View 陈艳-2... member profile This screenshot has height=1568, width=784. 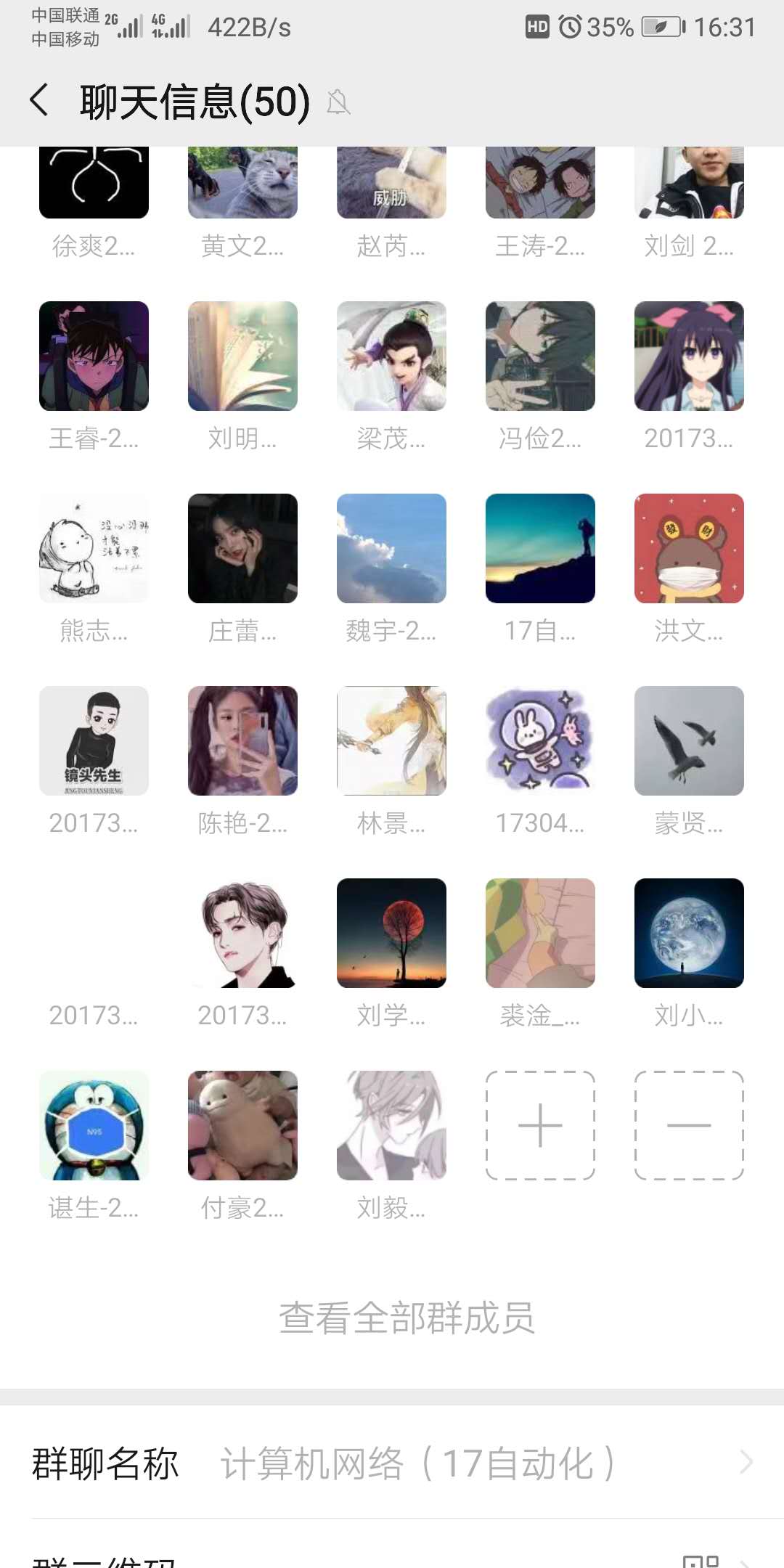coord(242,741)
